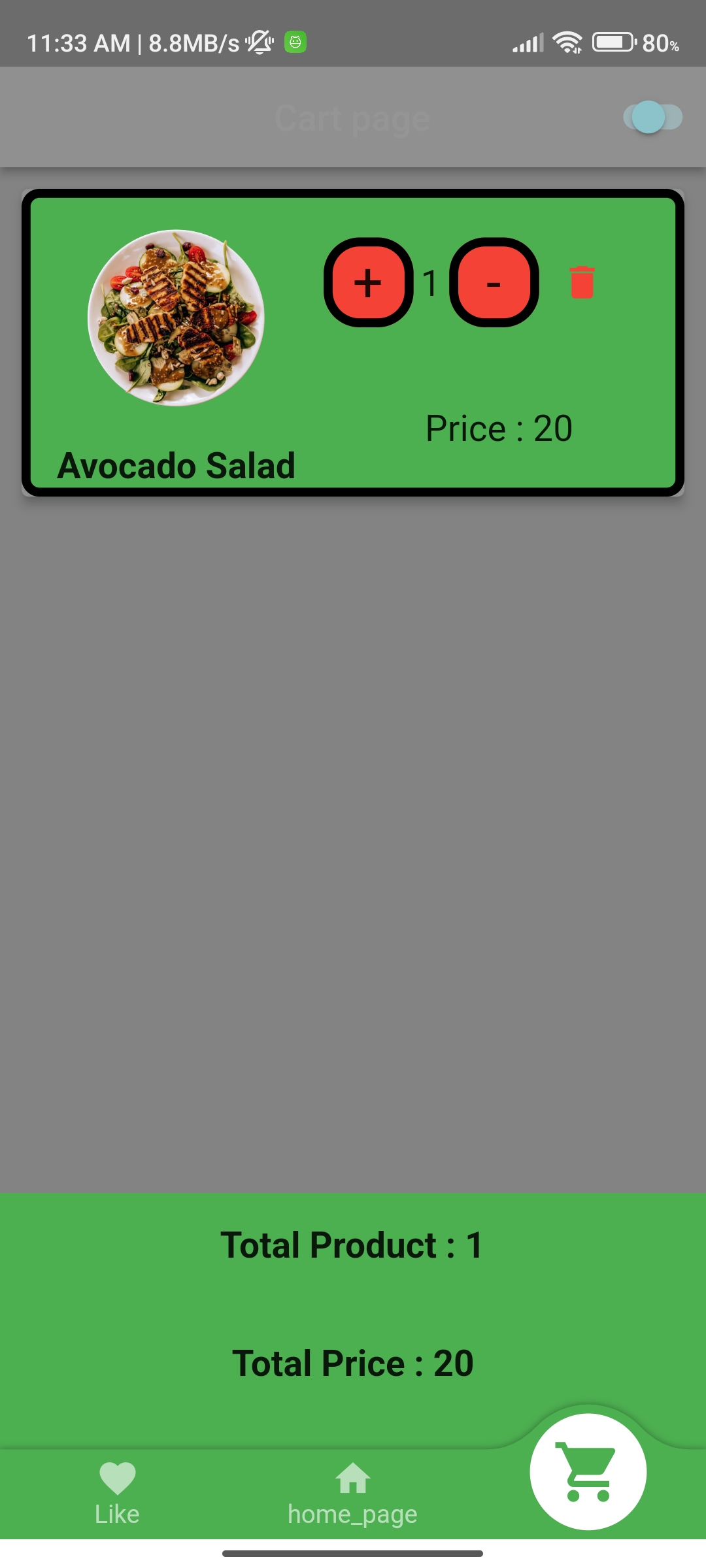Image resolution: width=706 pixels, height=1568 pixels.
Task: Decrease Avocado Salad quantity with minus button
Action: click(494, 282)
